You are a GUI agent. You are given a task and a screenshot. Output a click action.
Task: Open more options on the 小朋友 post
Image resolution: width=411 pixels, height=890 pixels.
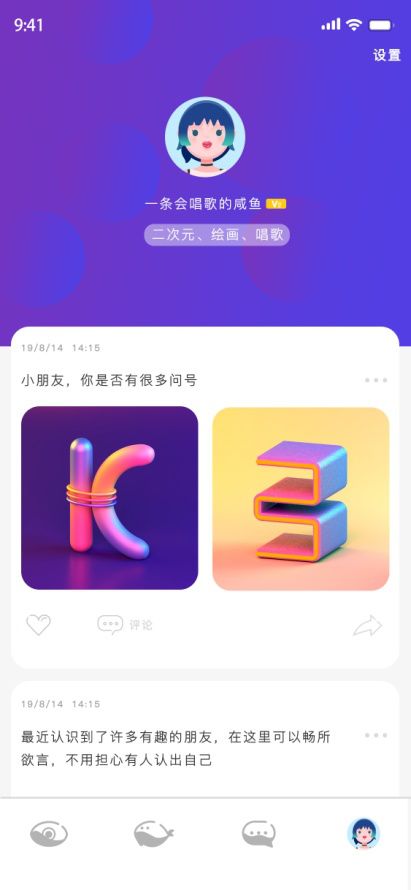pos(376,380)
